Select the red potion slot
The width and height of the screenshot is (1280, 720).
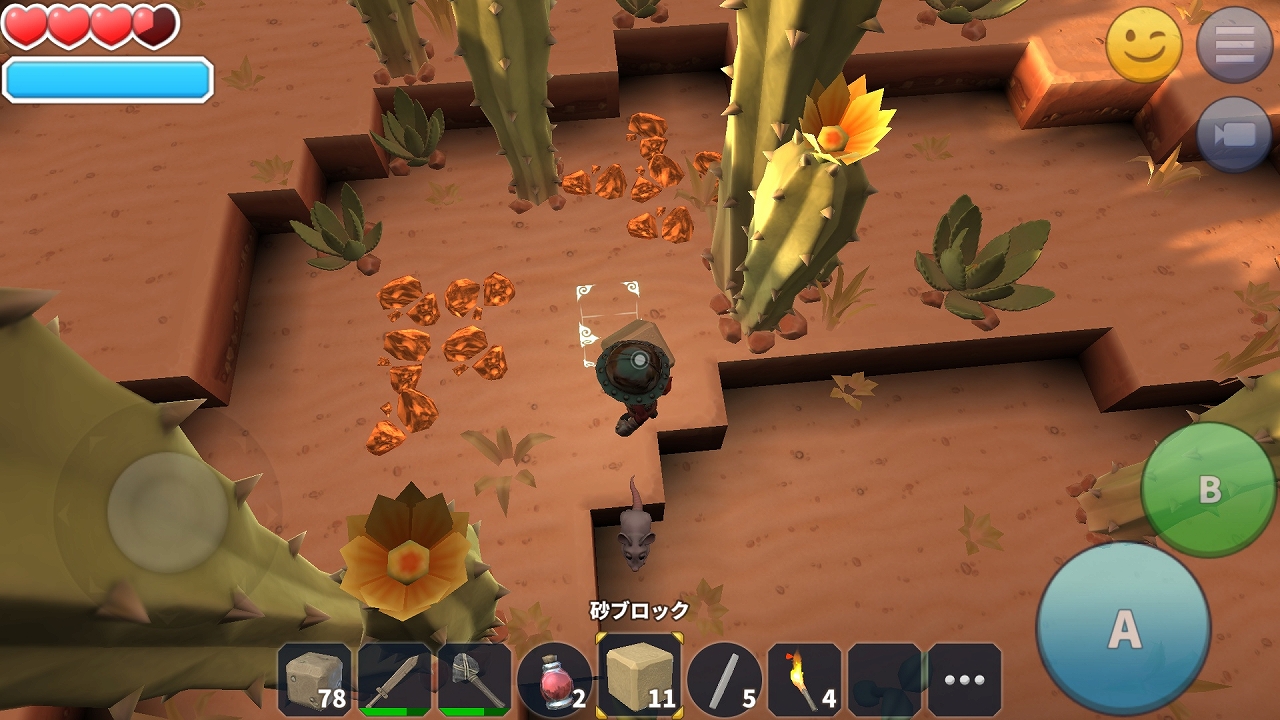click(x=554, y=680)
